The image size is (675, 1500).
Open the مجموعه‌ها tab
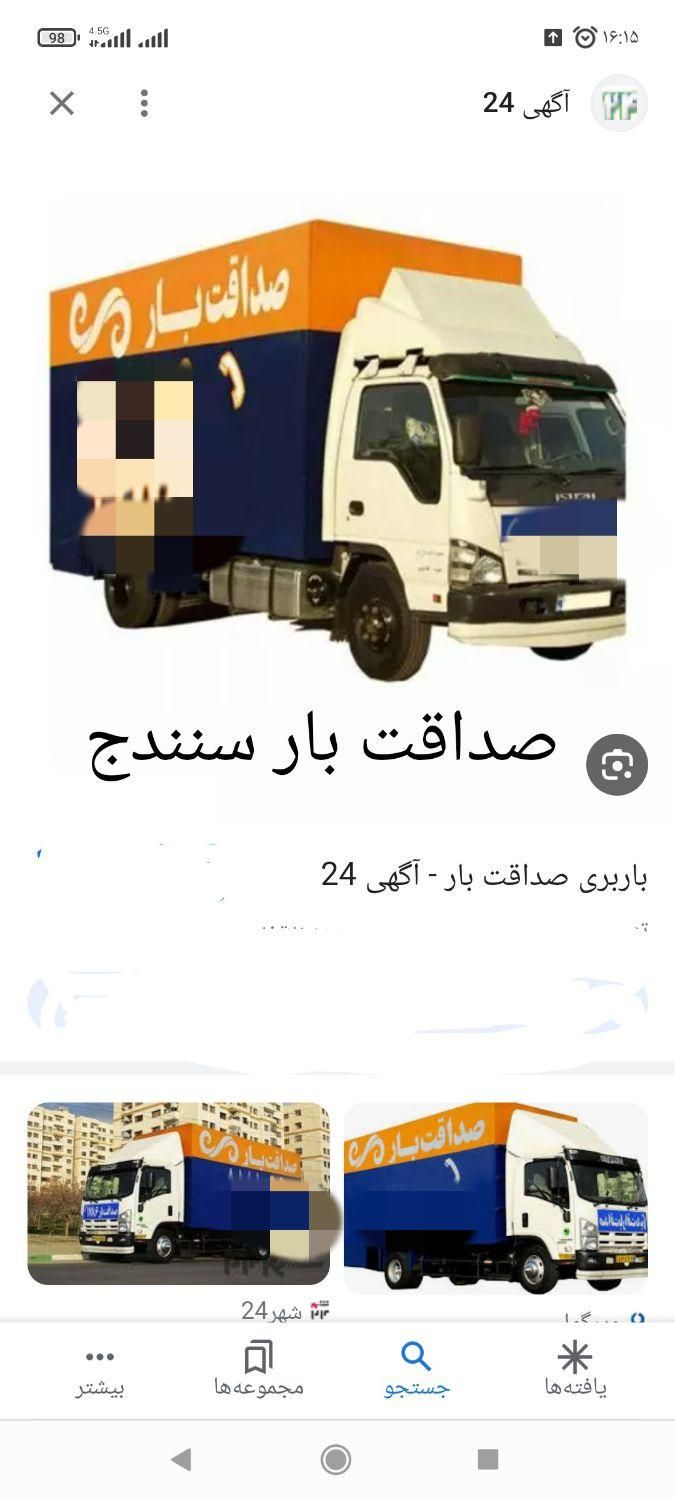click(x=258, y=1369)
